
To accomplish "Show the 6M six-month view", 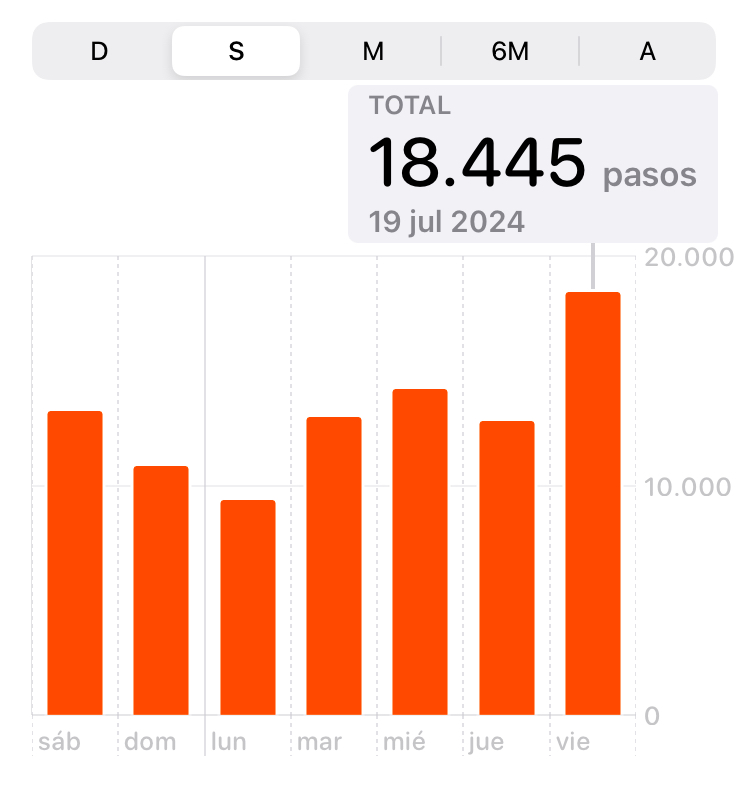I will pyautogui.click(x=510, y=51).
